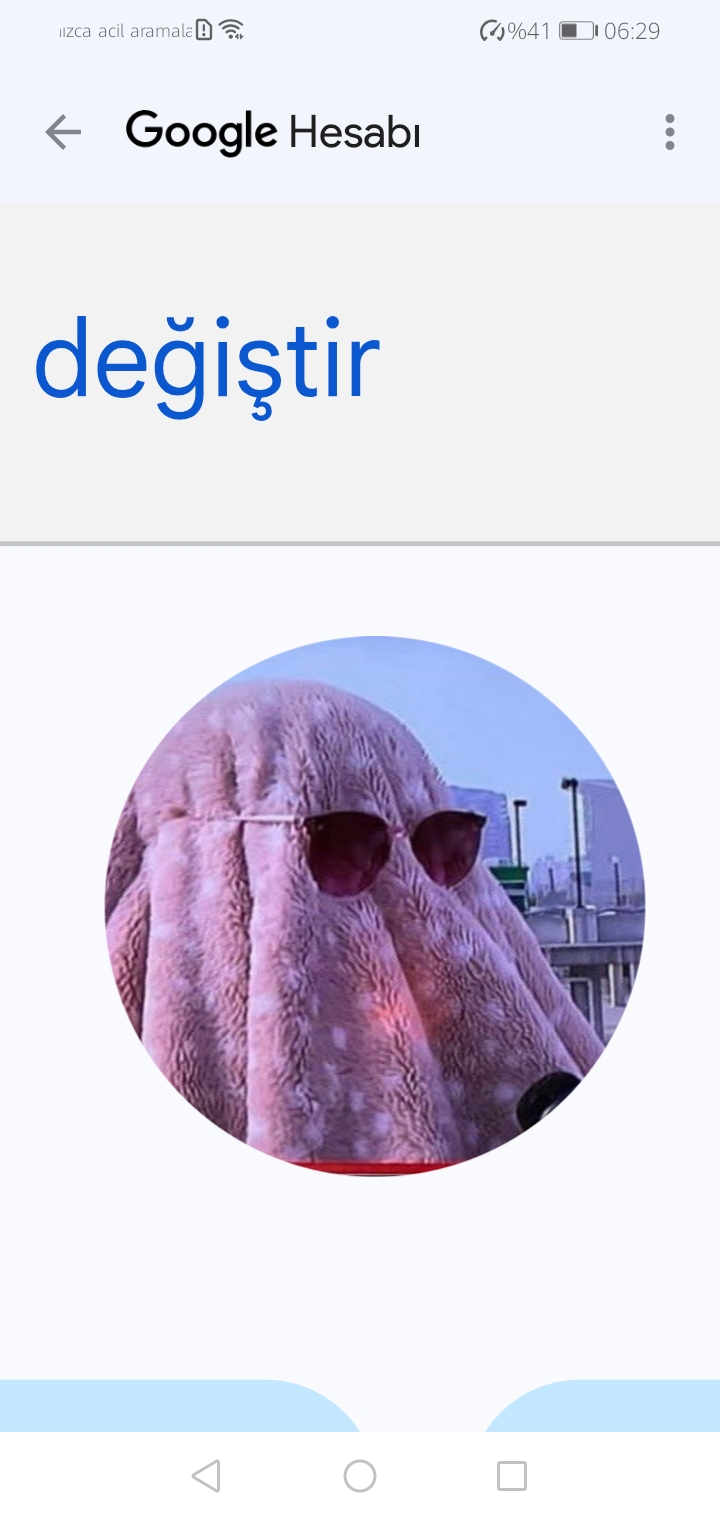Open the three-dot overflow menu
The width and height of the screenshot is (720, 1520).
pos(669,132)
